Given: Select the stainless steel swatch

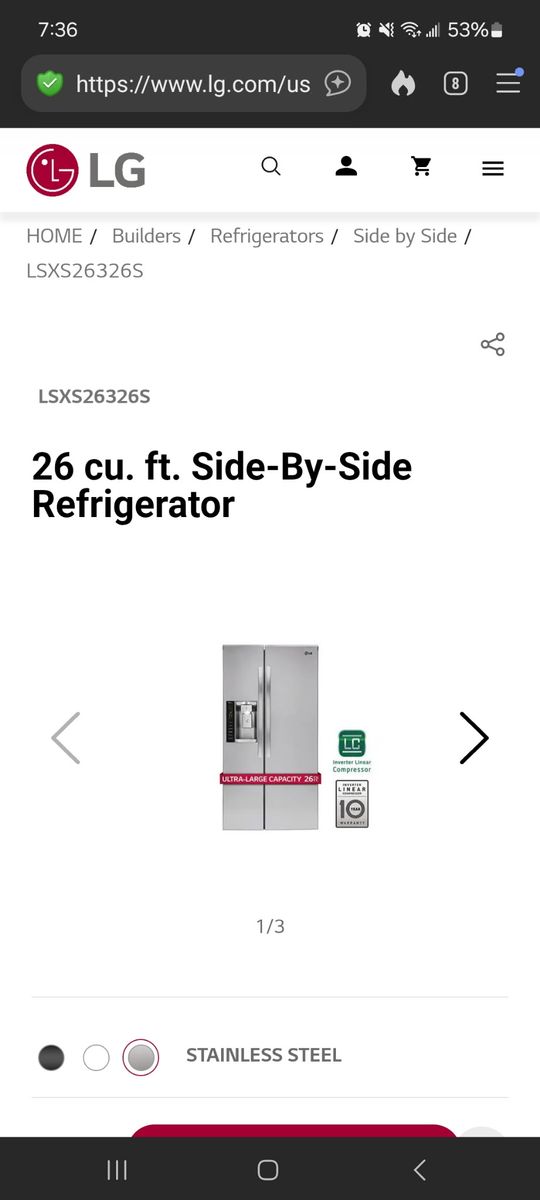Looking at the screenshot, I should (x=141, y=1057).
